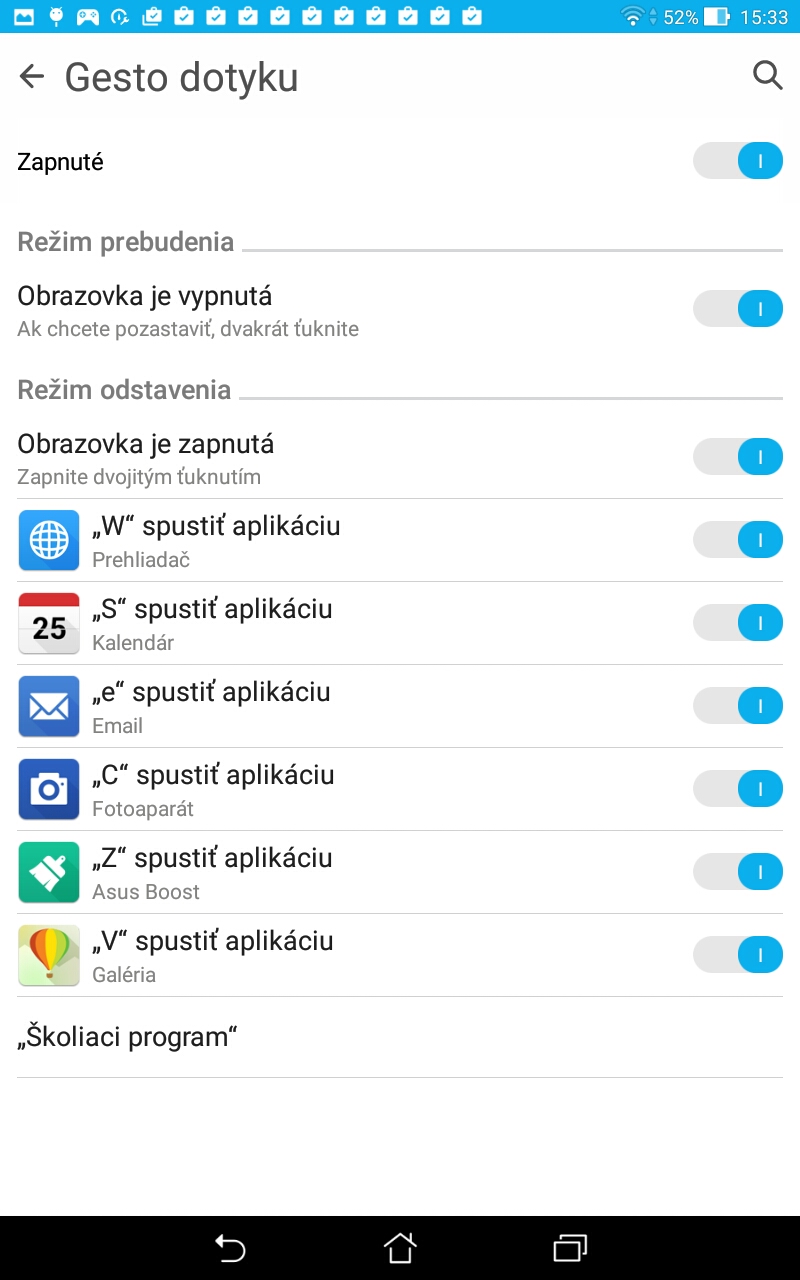This screenshot has height=1280, width=800.
Task: Go back using the app bar arrow
Action: 32,77
